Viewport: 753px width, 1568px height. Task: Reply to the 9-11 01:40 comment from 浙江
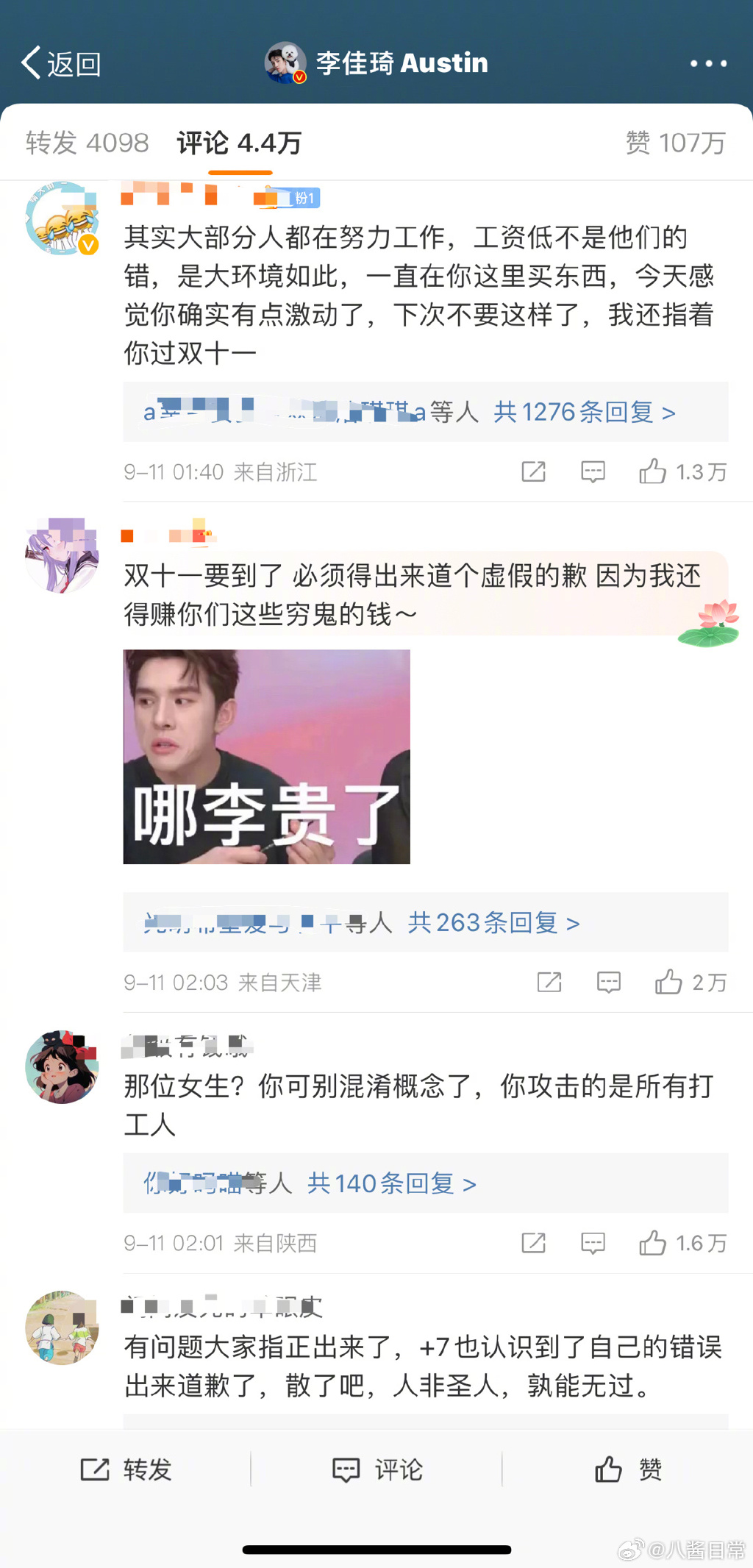593,471
